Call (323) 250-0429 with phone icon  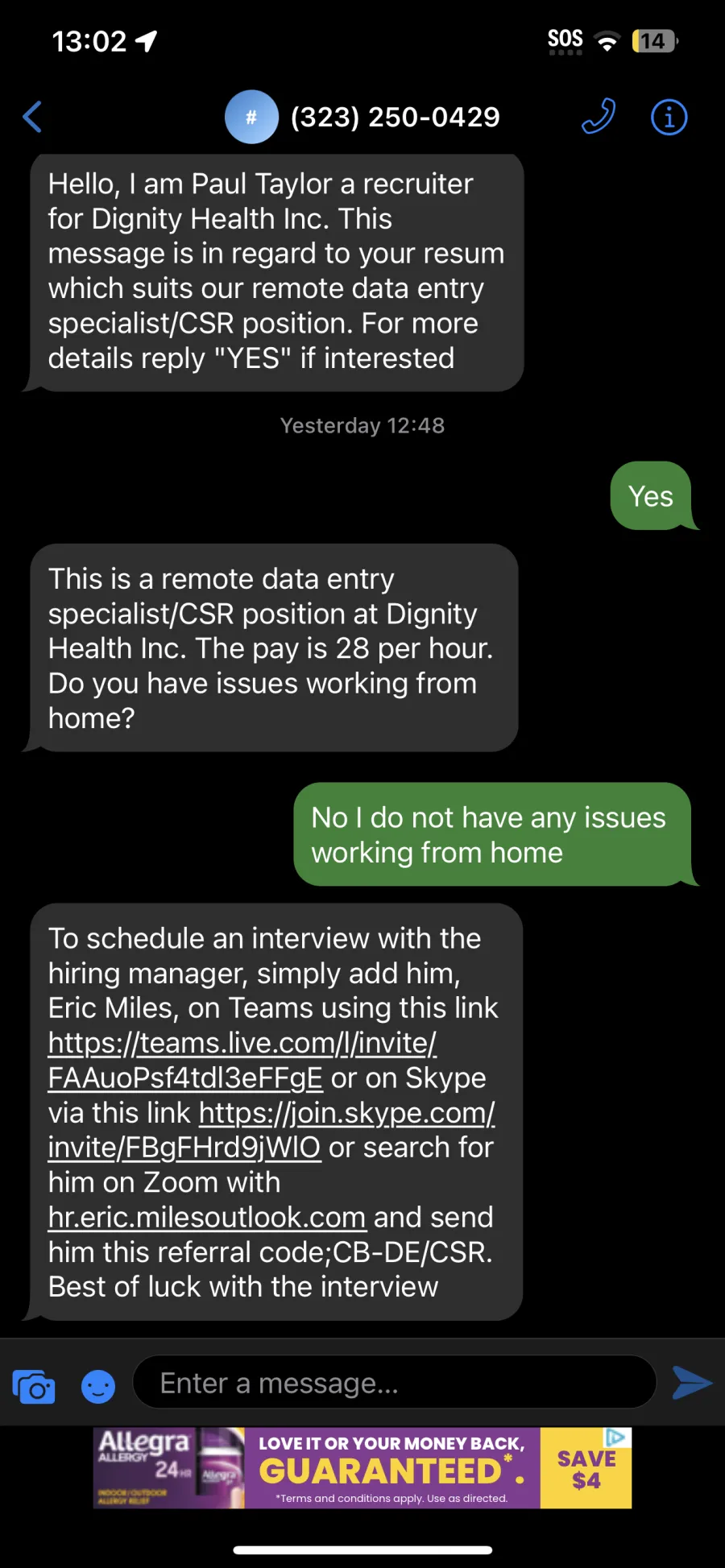[x=599, y=116]
